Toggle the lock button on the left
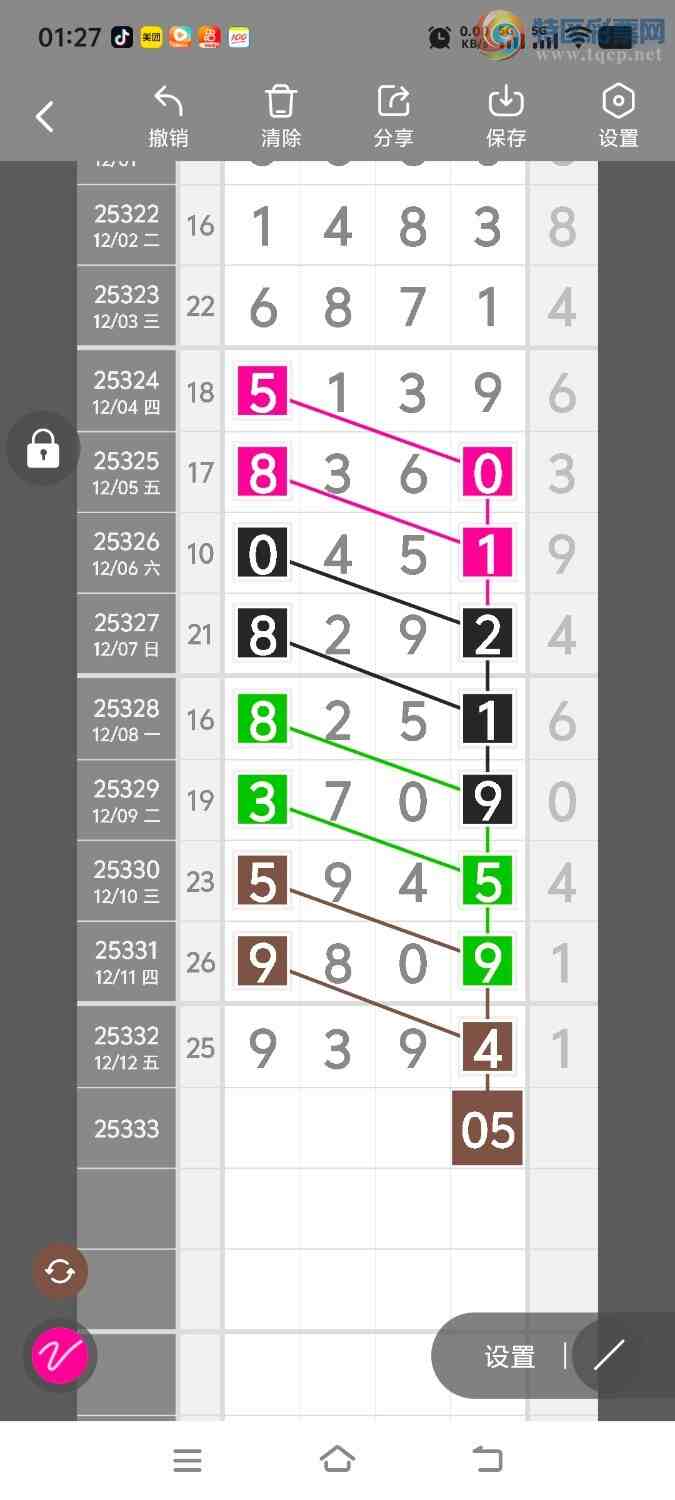Image resolution: width=675 pixels, height=1500 pixels. tap(42, 448)
